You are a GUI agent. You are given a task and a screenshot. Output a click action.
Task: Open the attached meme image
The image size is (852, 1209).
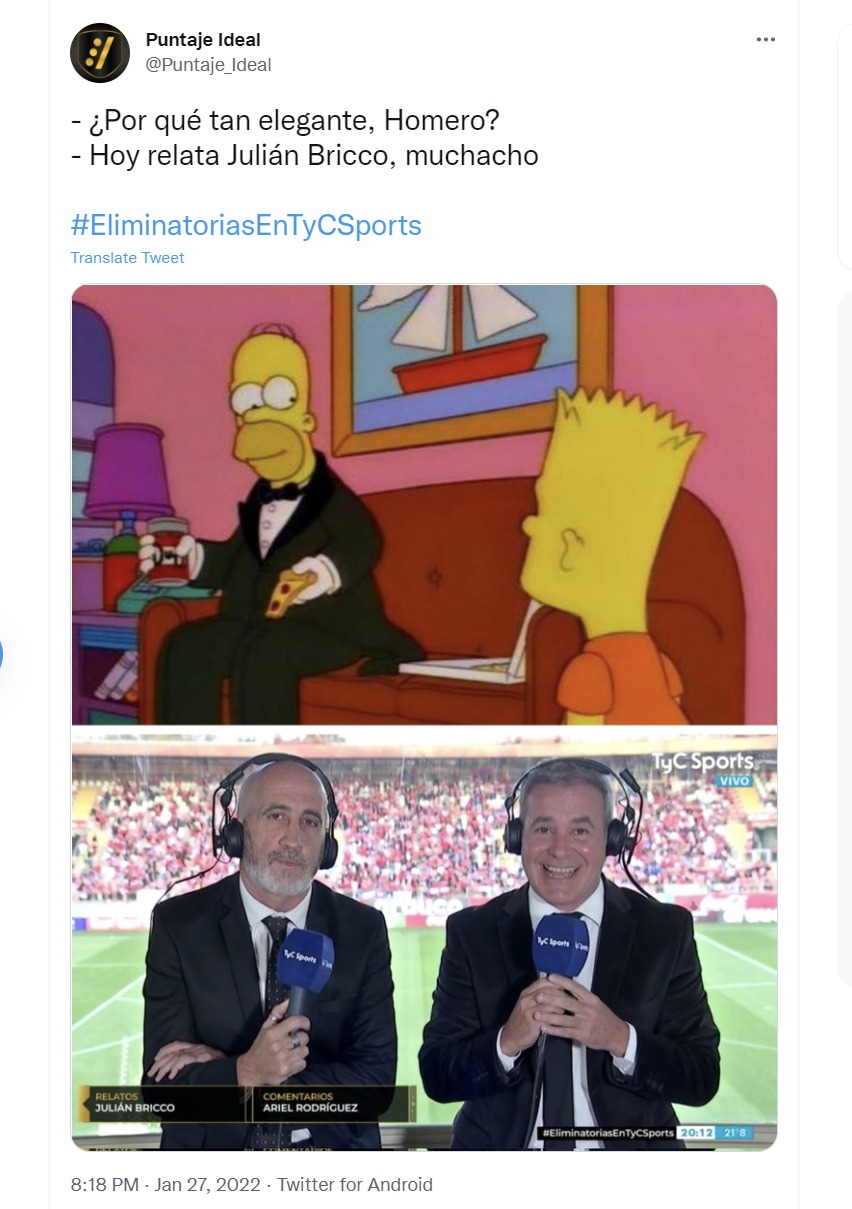click(424, 716)
